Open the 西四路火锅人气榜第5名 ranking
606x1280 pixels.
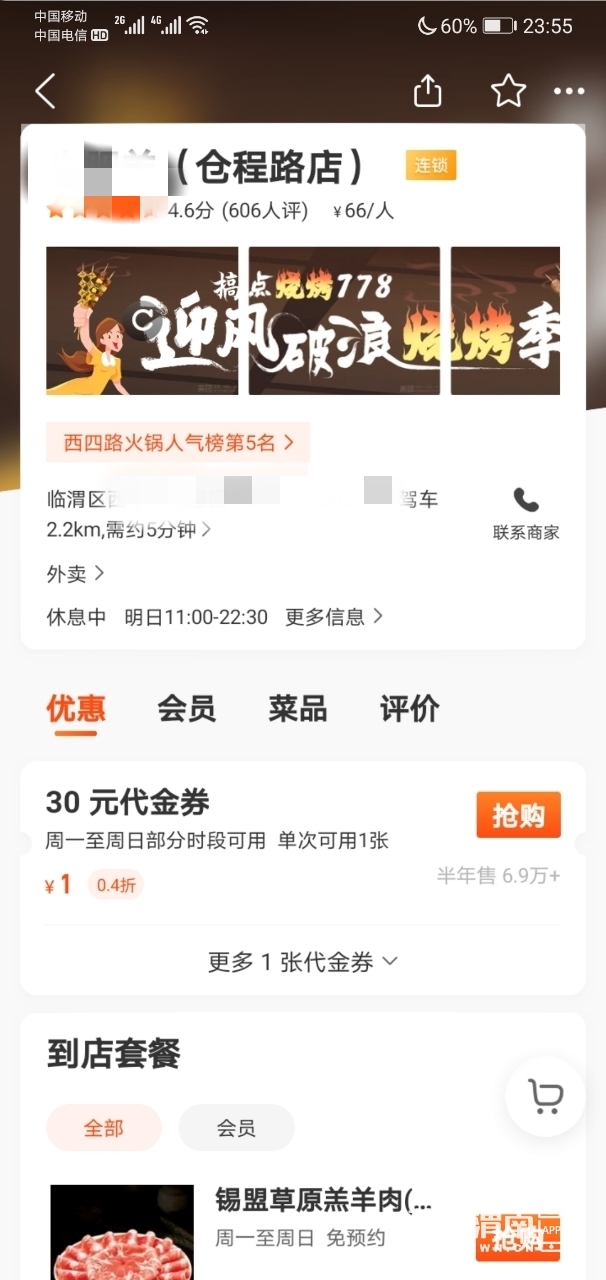179,442
